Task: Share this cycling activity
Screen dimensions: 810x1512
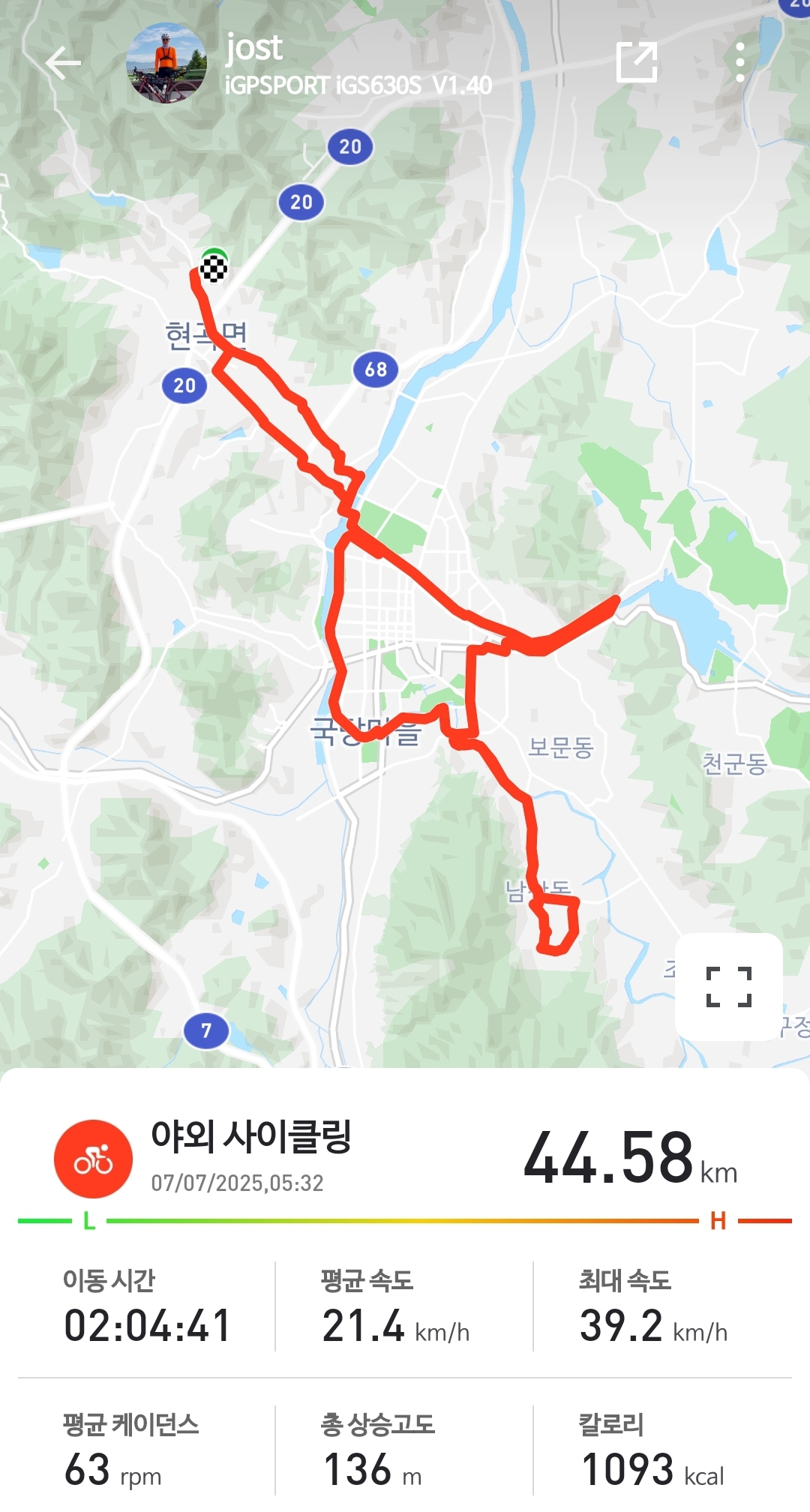Action: click(636, 62)
